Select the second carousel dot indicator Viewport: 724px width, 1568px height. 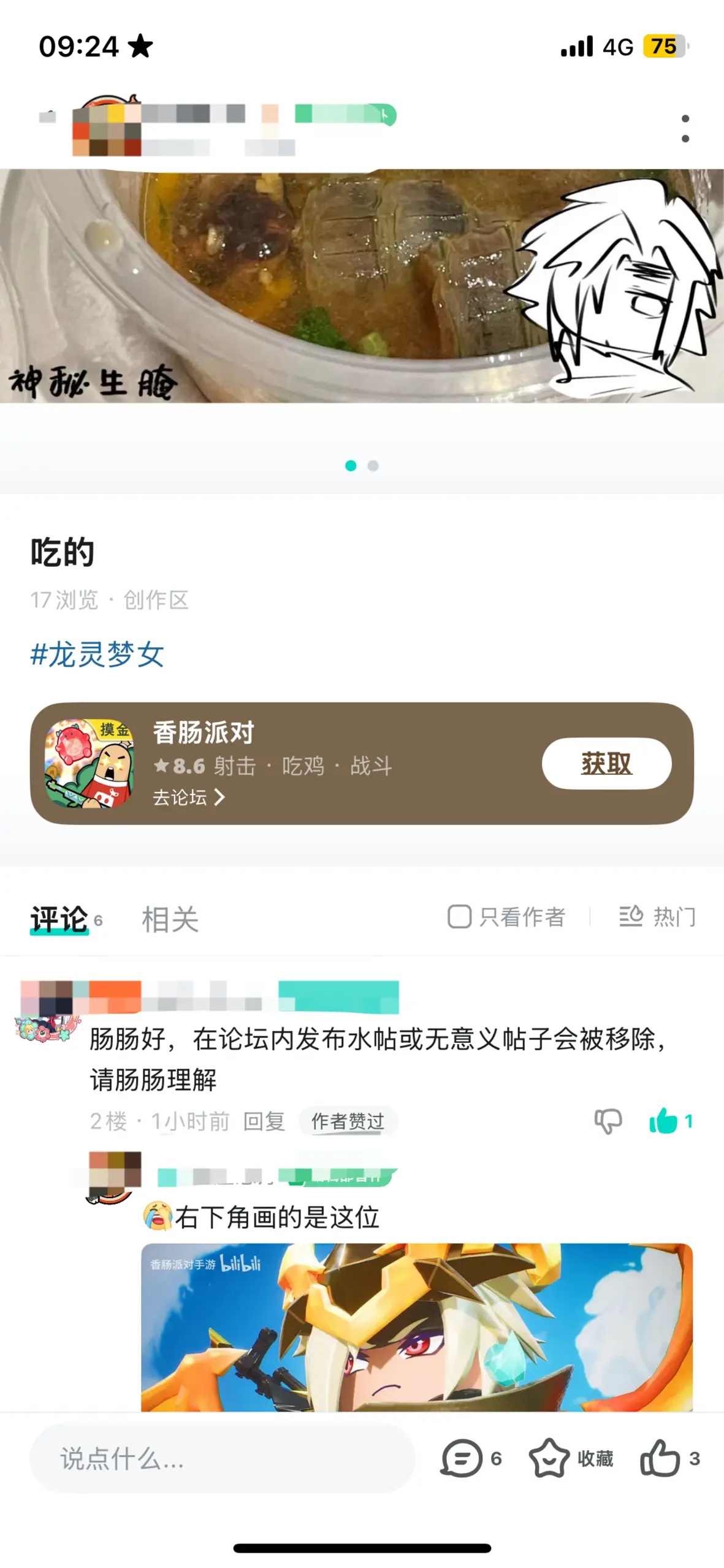[x=373, y=466]
